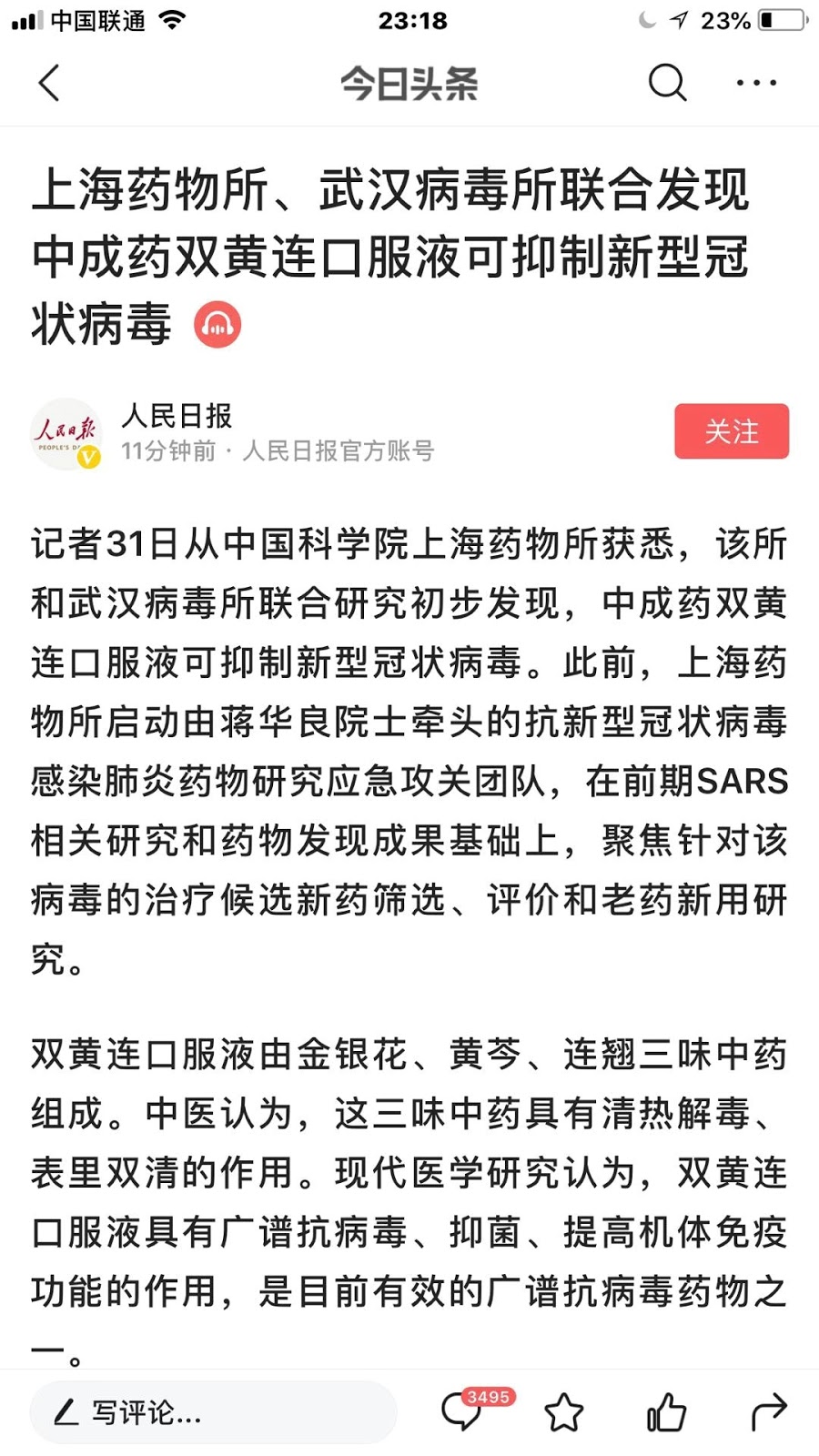
Task: Like the article with thumbs-up icon
Action: (x=666, y=1412)
